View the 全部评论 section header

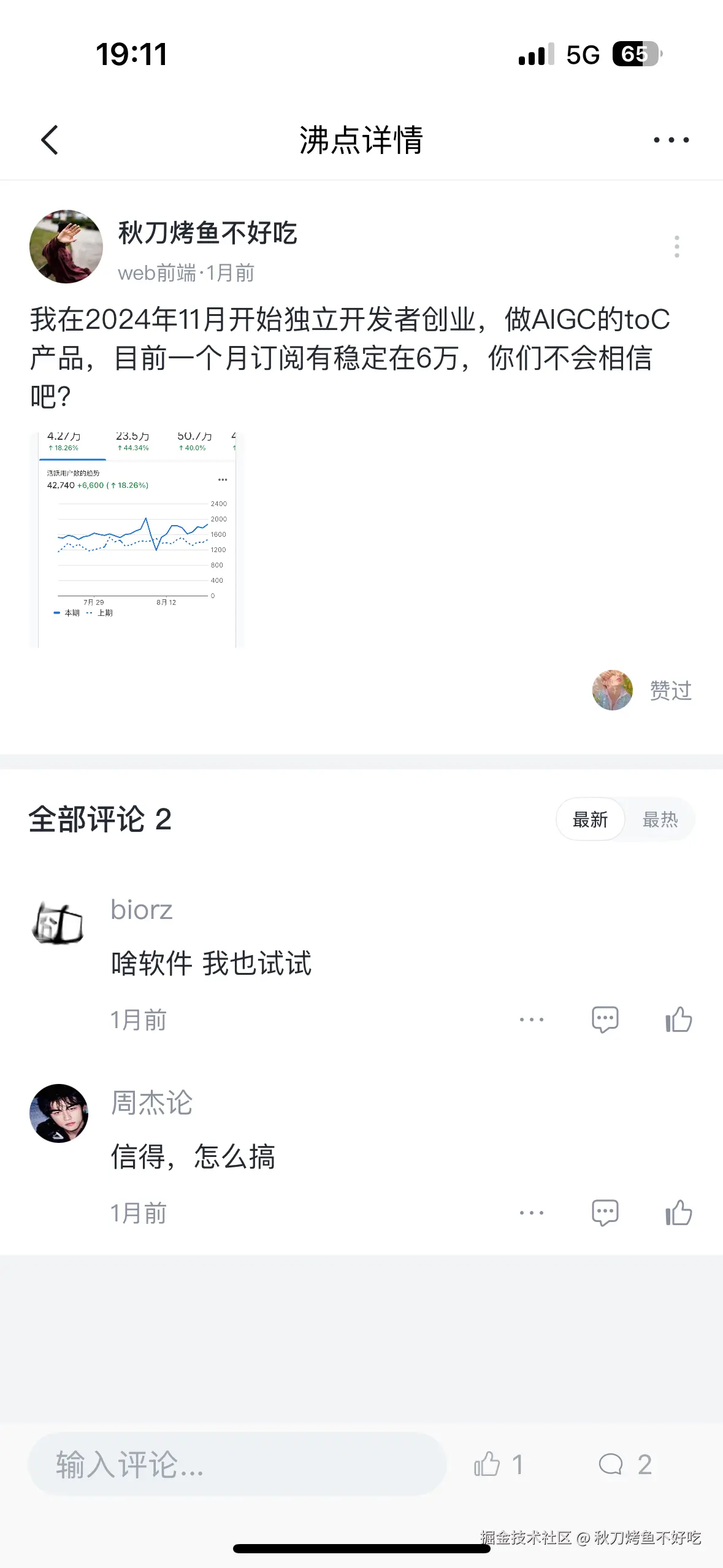(101, 819)
